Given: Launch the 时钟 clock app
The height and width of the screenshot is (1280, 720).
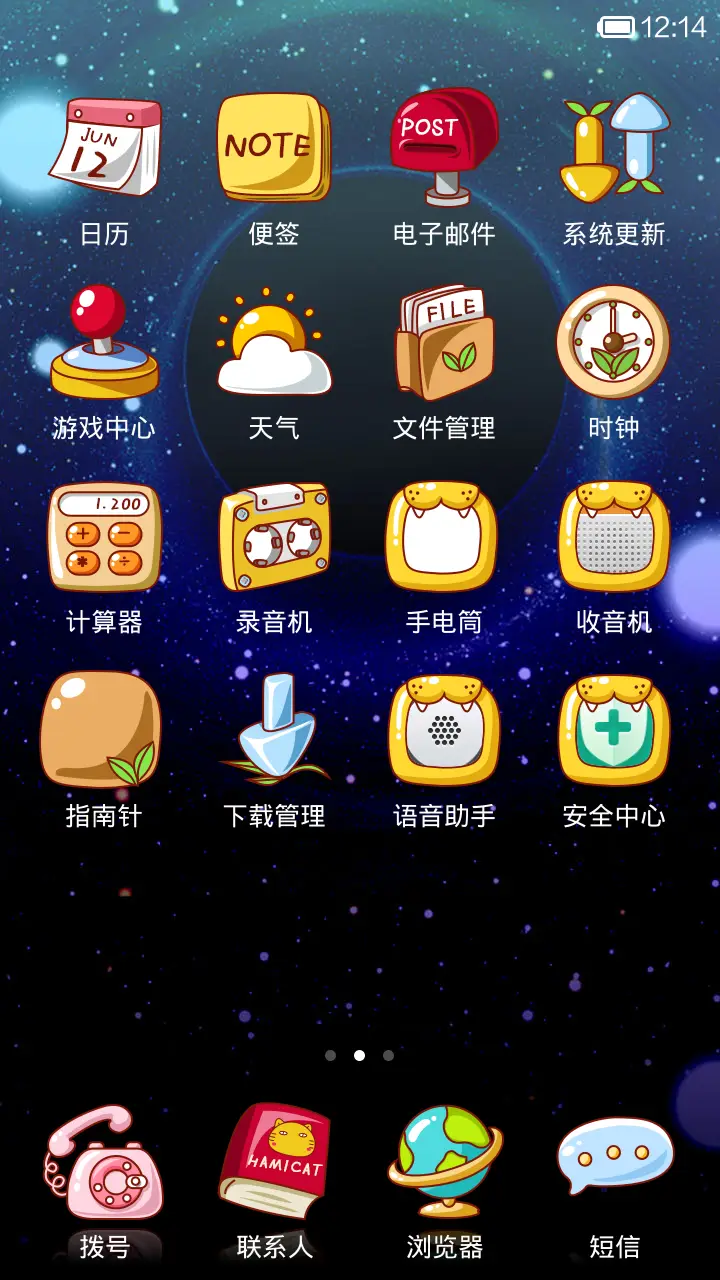Looking at the screenshot, I should [x=612, y=340].
